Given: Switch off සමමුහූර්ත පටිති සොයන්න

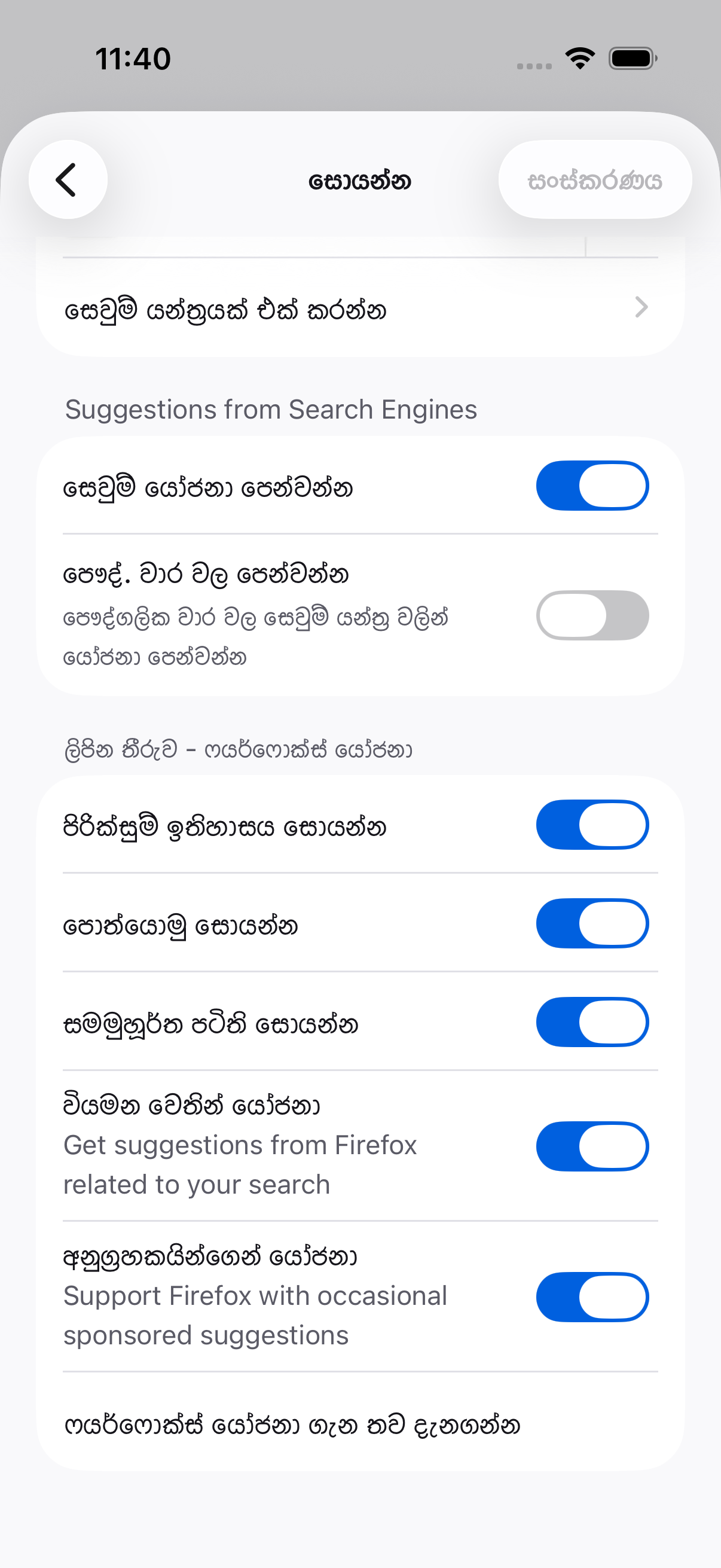Looking at the screenshot, I should pyautogui.click(x=591, y=1022).
